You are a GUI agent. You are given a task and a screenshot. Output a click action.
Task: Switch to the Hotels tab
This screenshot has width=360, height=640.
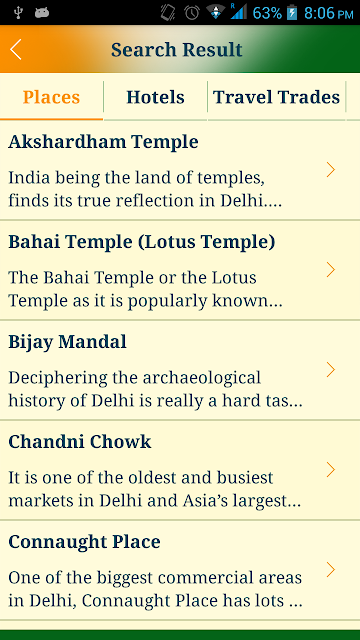(155, 97)
